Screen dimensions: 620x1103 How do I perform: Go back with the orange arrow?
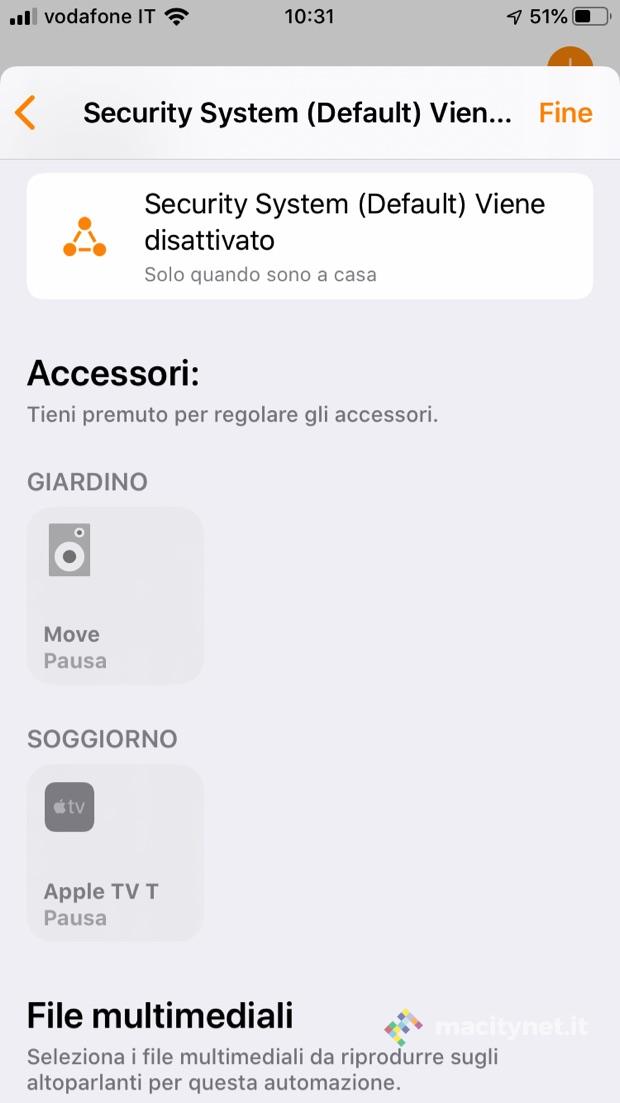(x=26, y=113)
